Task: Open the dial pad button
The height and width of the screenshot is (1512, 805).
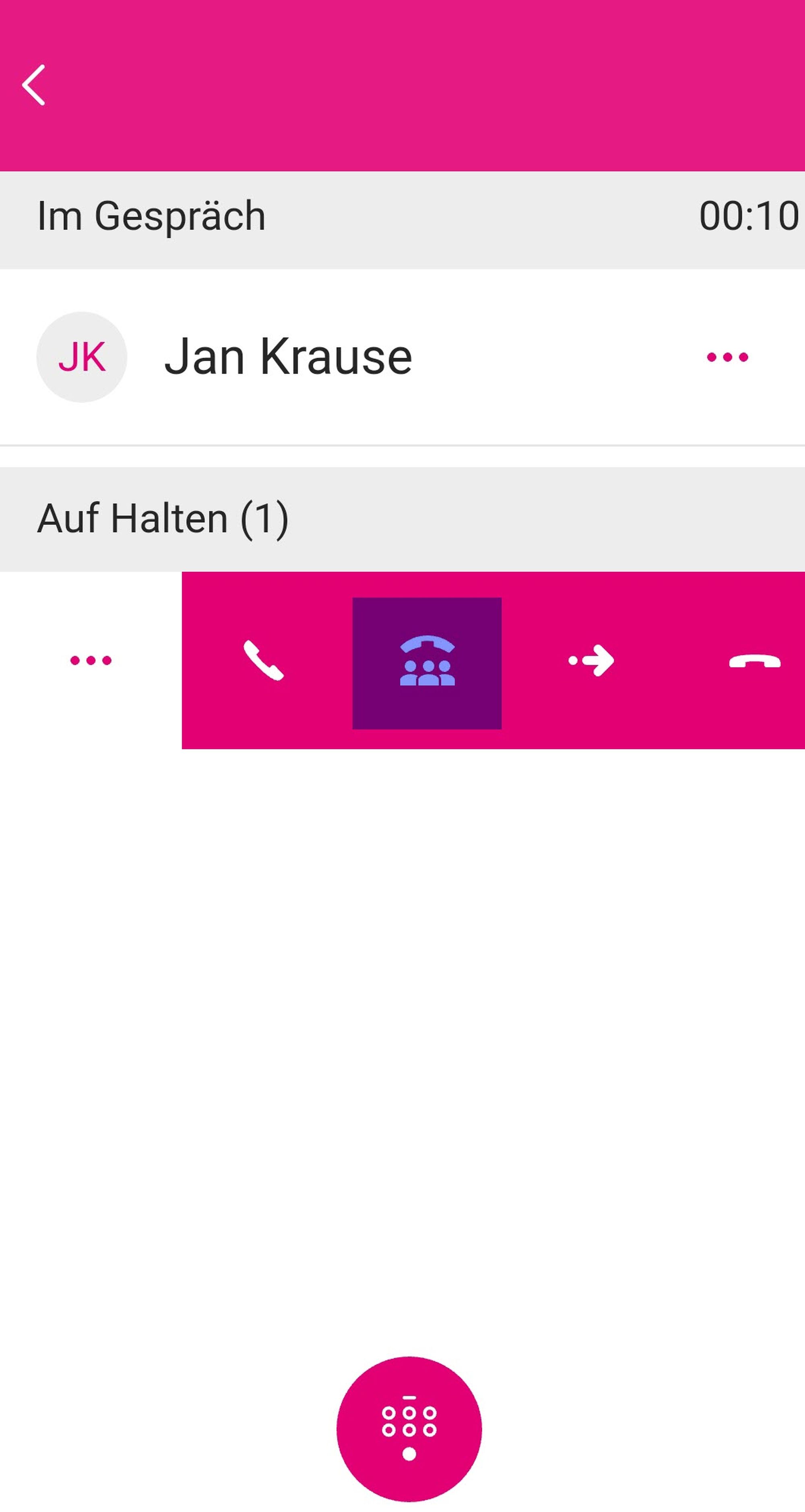Action: click(409, 1428)
